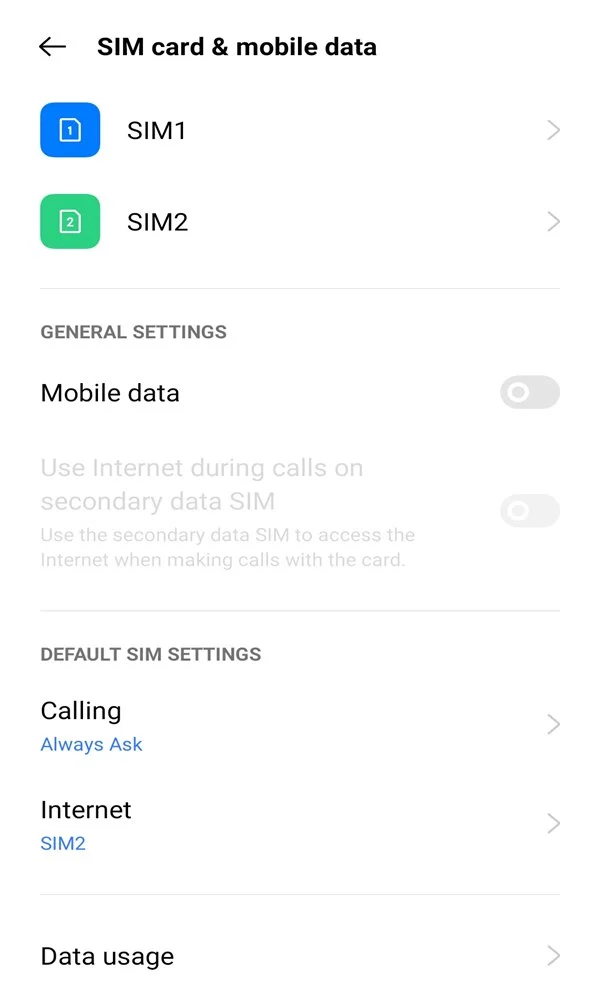
Task: Open SIM1 settings
Action: click(300, 130)
